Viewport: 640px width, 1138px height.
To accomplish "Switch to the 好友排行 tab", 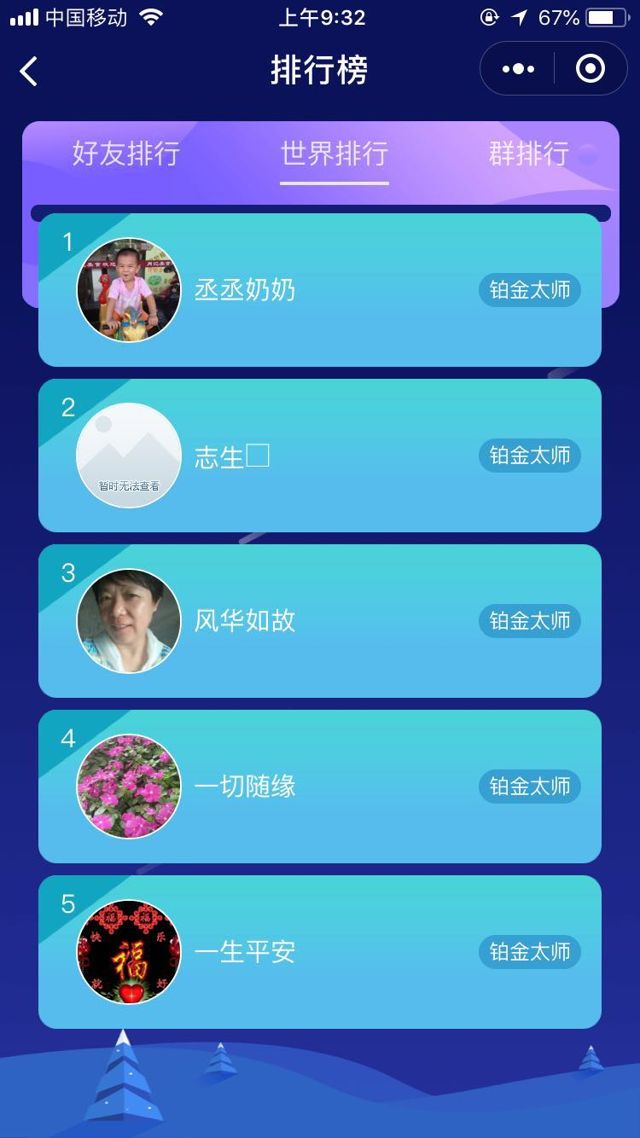I will 126,154.
